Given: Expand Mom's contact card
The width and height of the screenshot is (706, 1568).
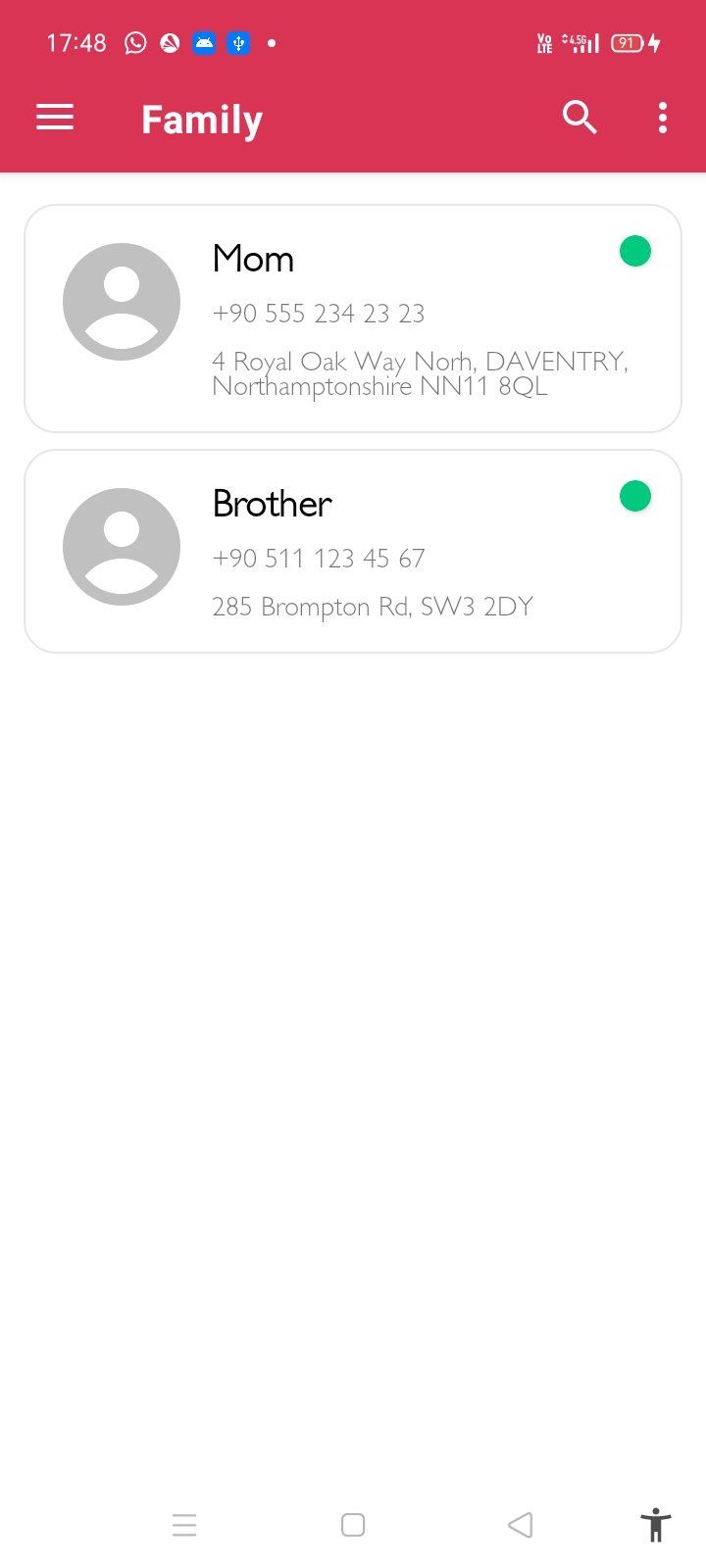Looking at the screenshot, I should (353, 318).
